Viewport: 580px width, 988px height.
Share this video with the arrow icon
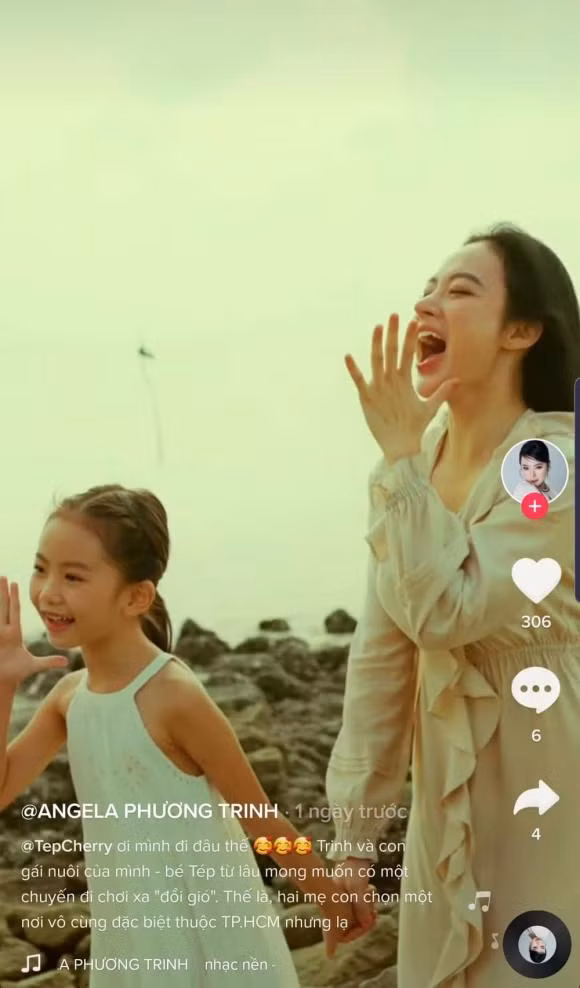click(536, 798)
